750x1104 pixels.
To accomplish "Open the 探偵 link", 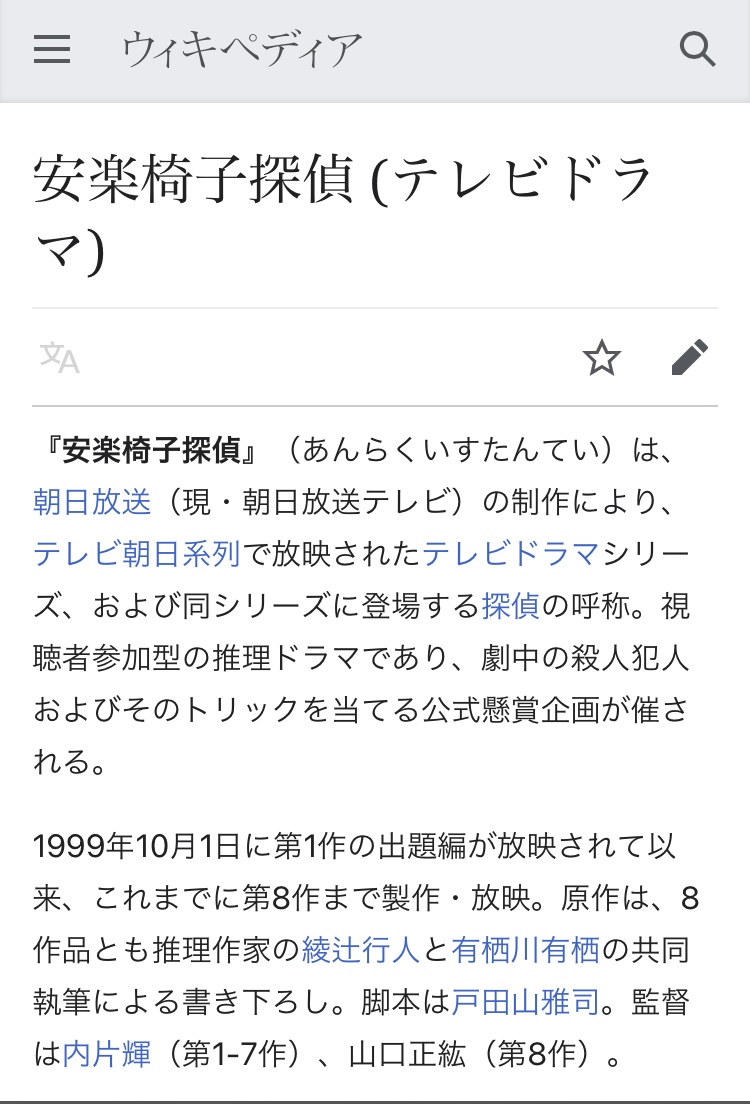I will [510, 605].
